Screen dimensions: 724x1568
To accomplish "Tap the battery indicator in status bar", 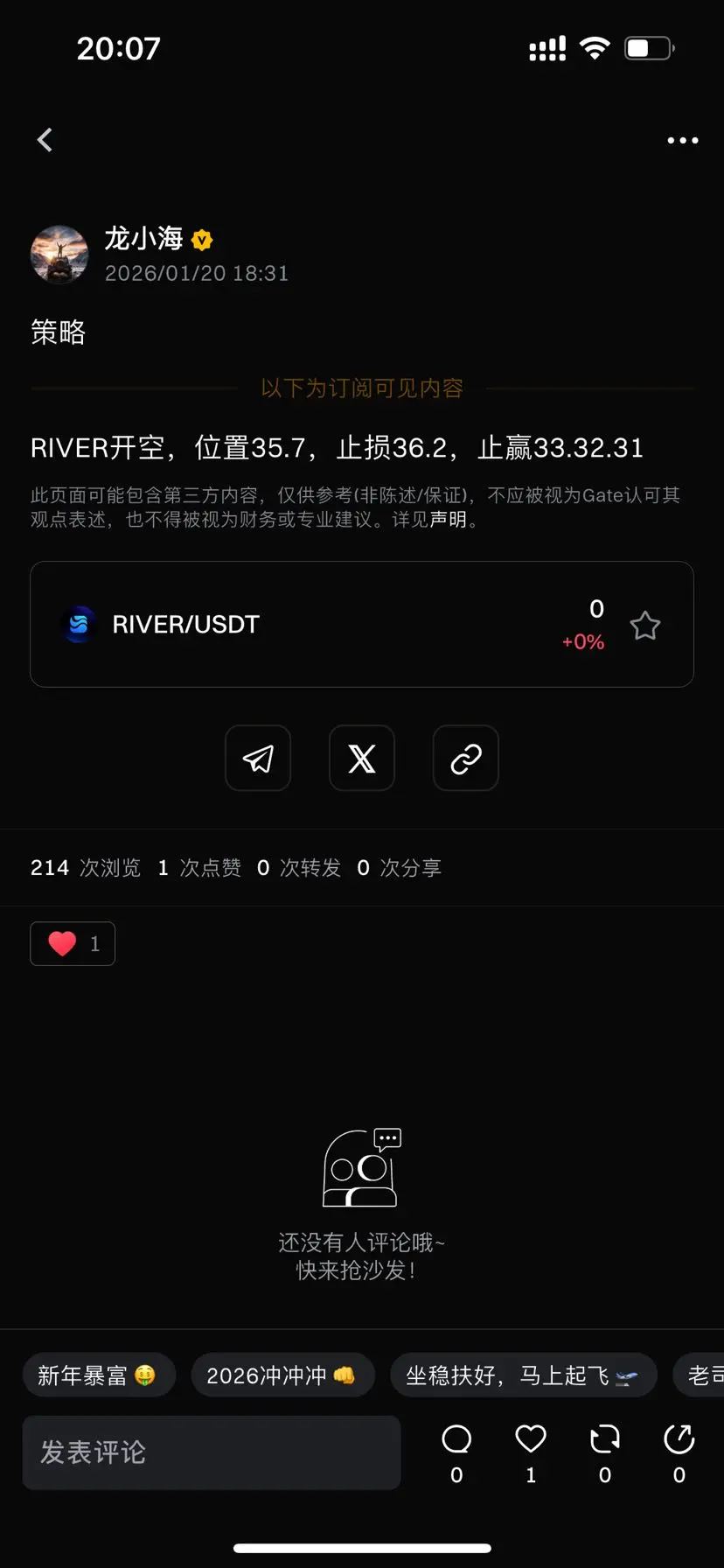I will tap(647, 48).
